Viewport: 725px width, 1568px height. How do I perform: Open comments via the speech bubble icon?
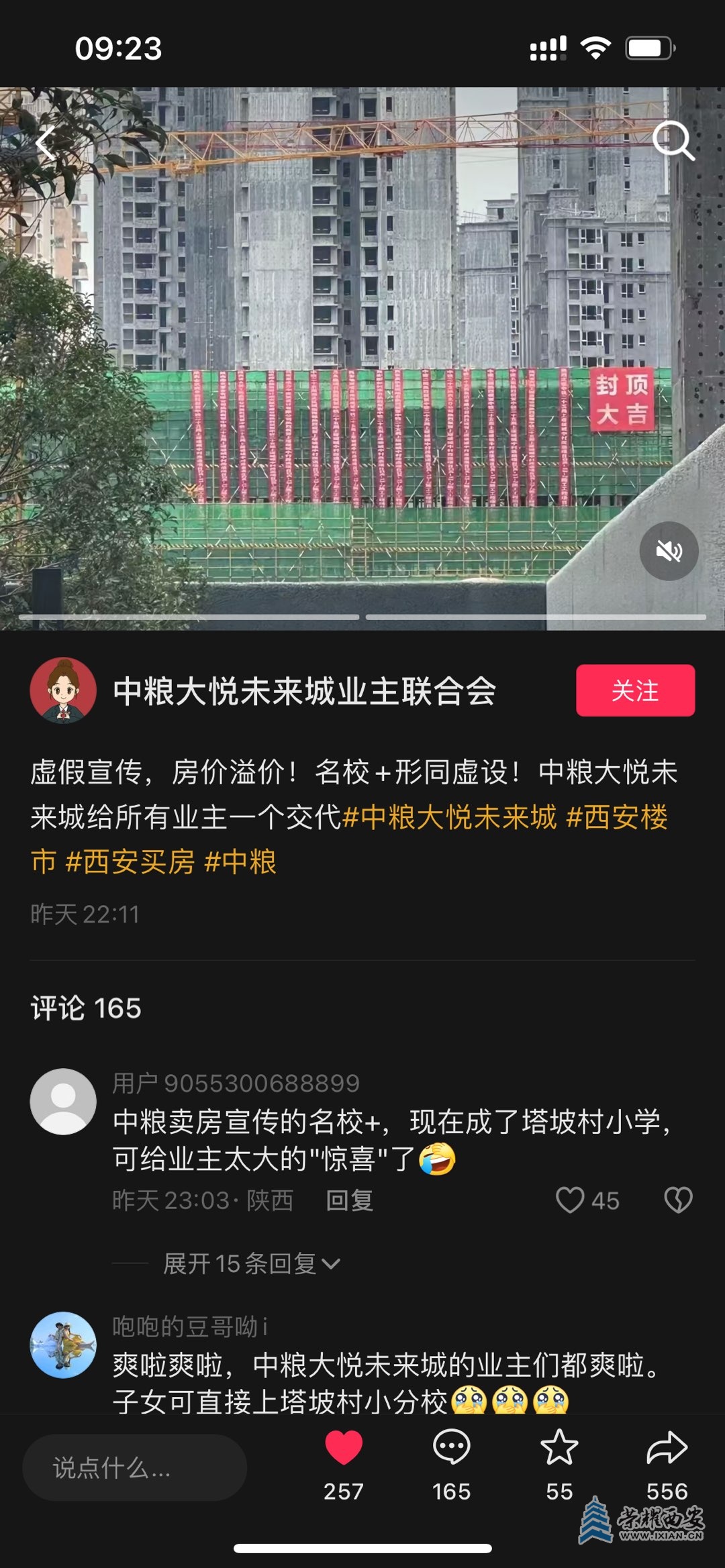pyautogui.click(x=451, y=1449)
